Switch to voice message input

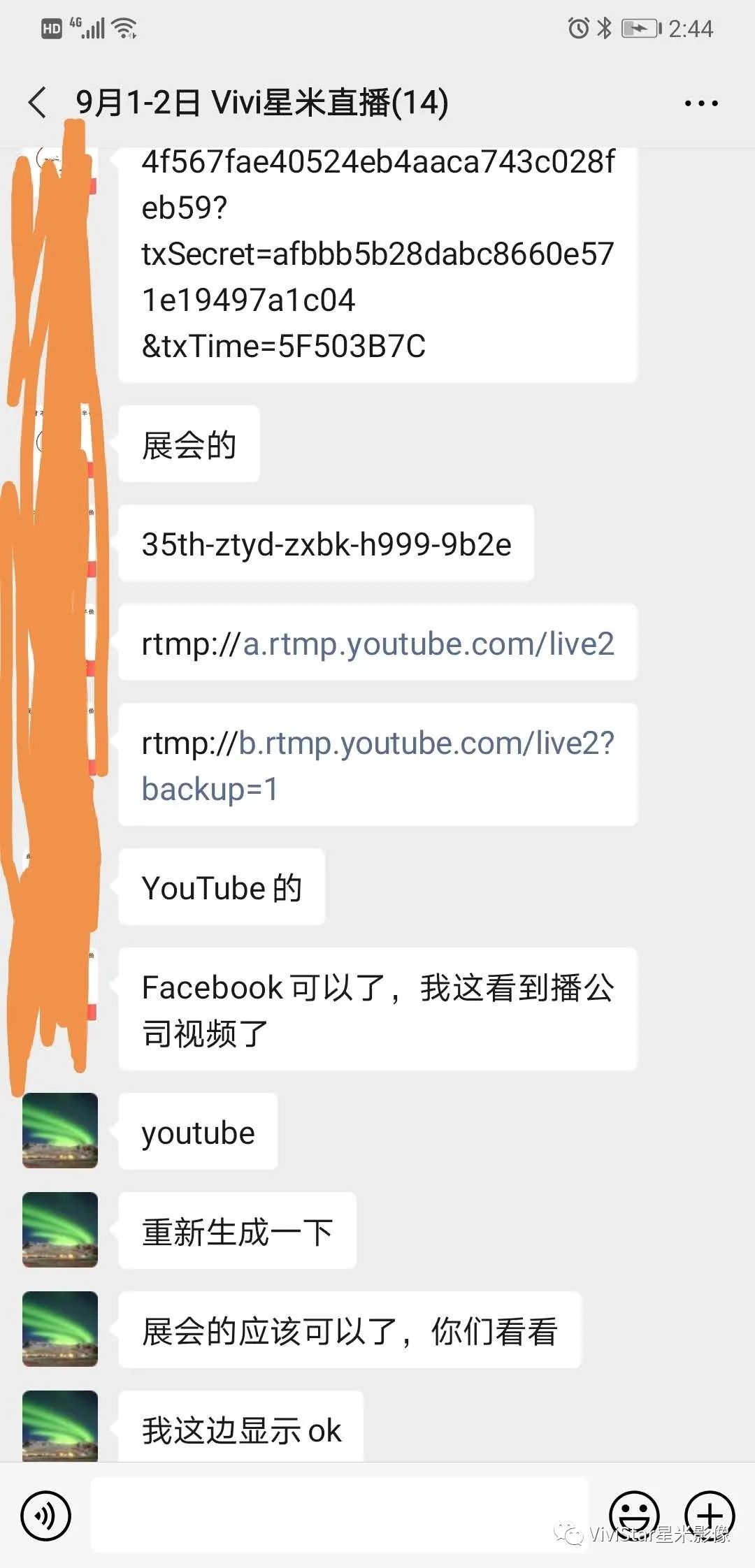coord(46,1516)
